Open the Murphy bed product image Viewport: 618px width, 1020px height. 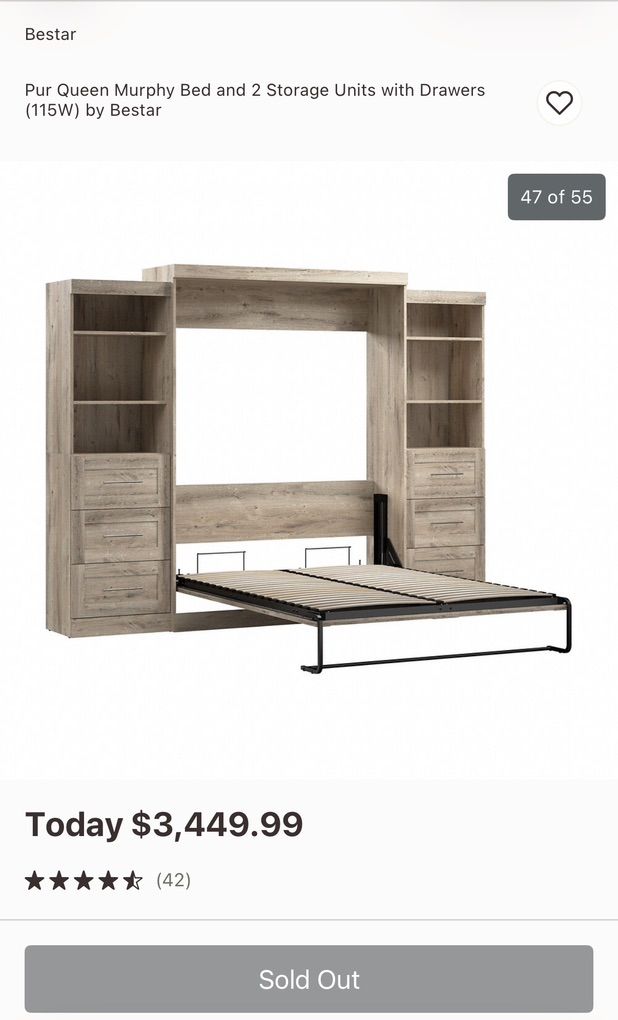(308, 470)
